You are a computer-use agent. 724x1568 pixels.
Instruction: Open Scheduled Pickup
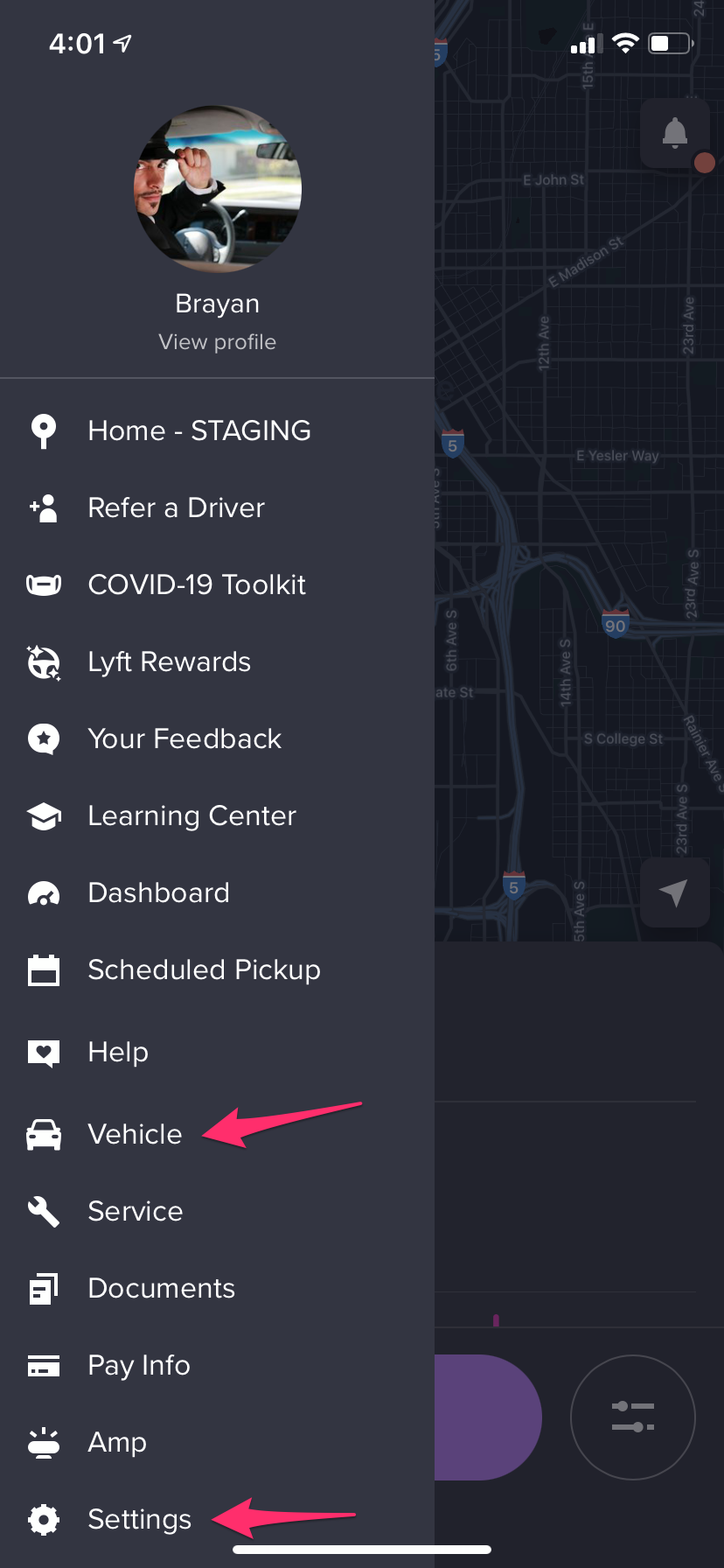click(x=204, y=969)
